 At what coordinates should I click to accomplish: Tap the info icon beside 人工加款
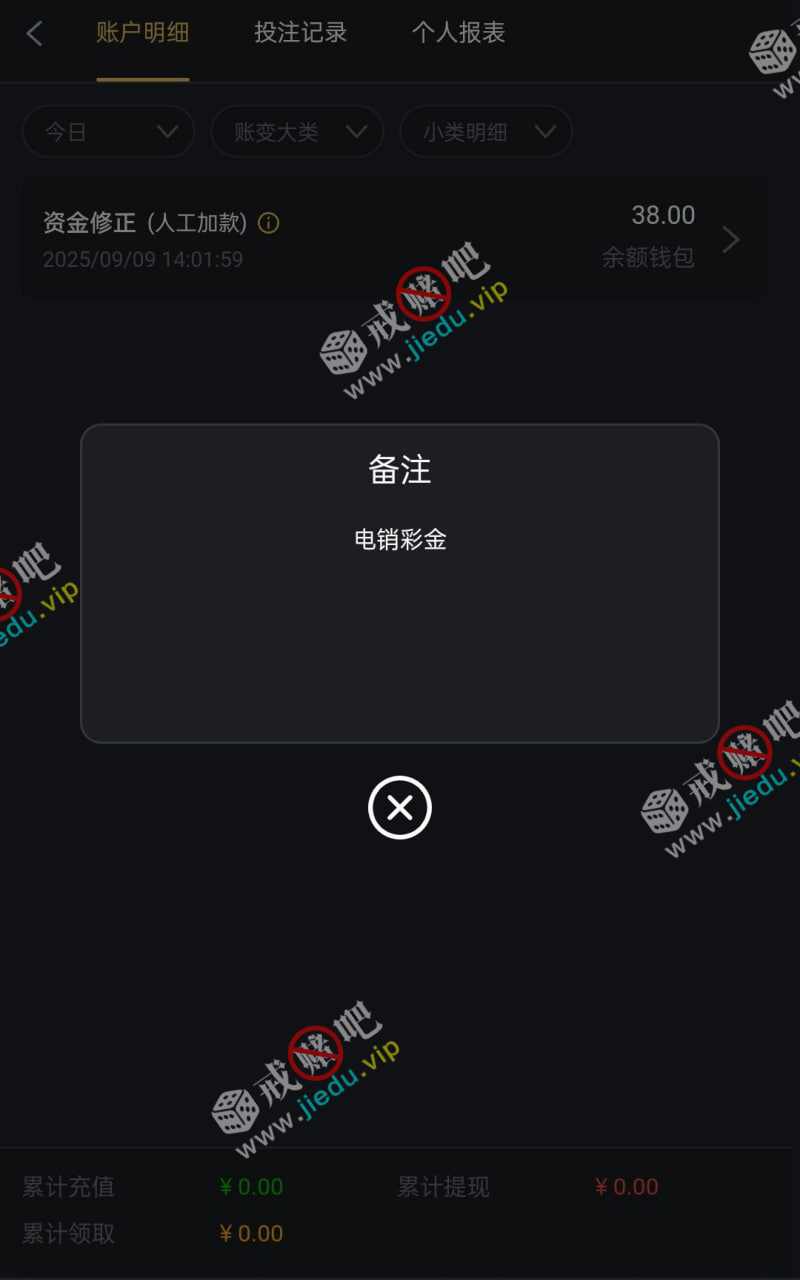(x=268, y=223)
